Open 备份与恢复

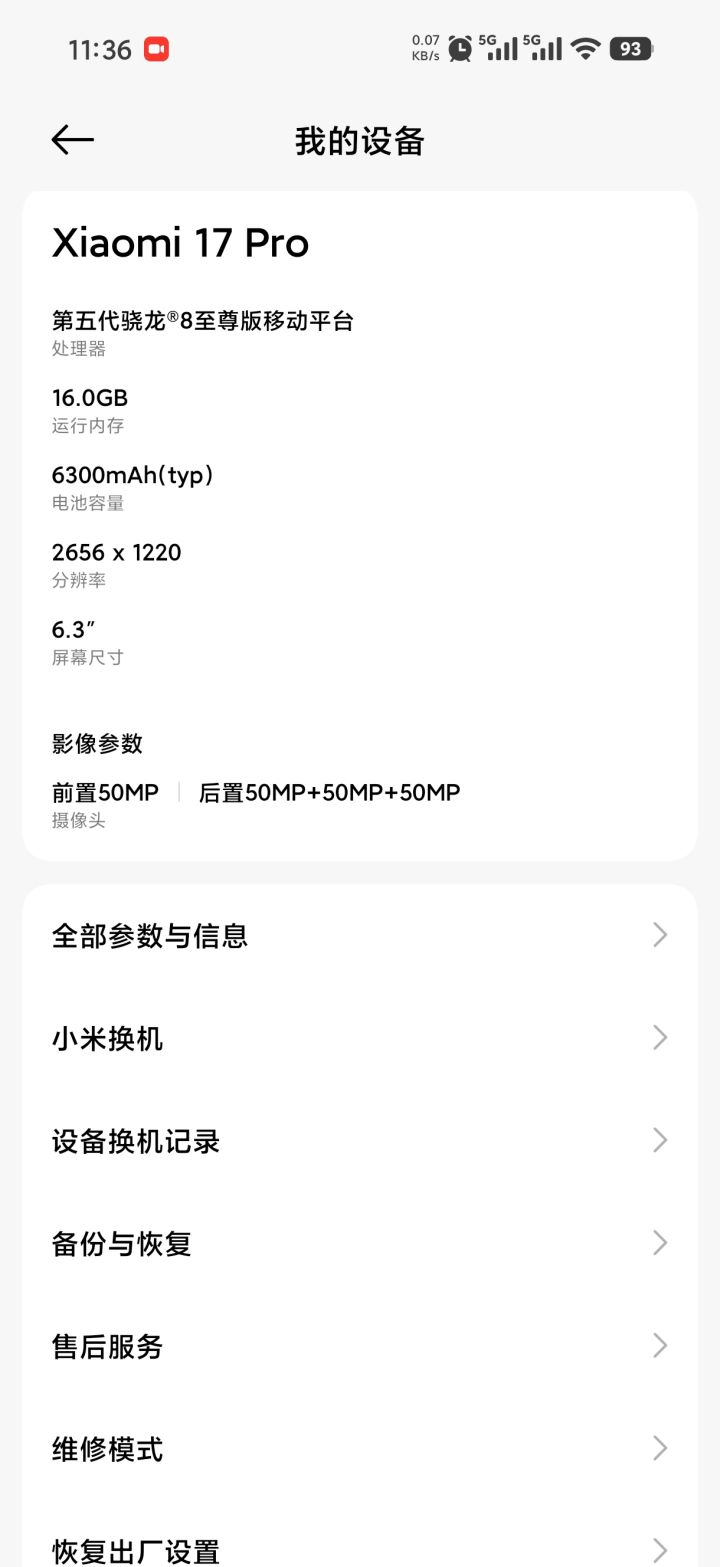360,1244
